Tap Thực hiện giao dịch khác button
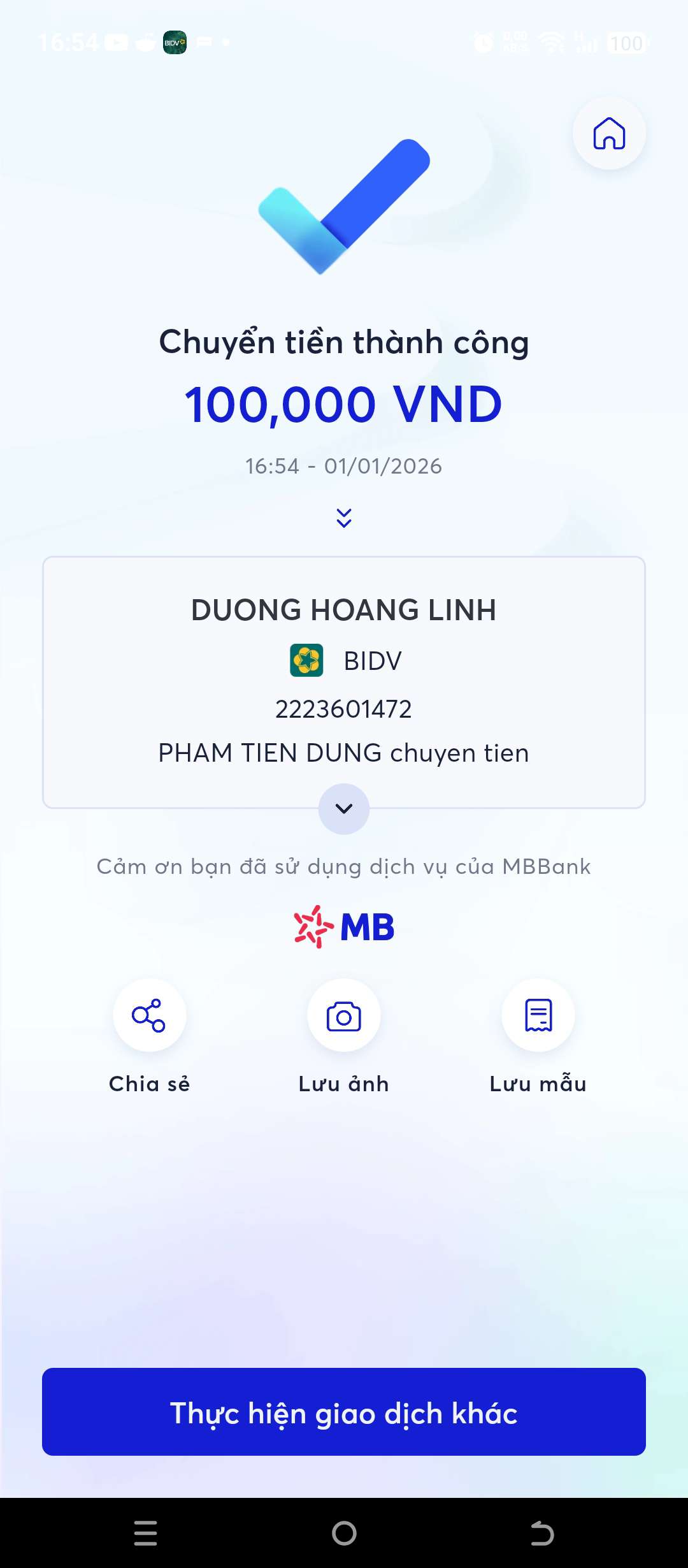This screenshot has height=1568, width=688. click(344, 1412)
